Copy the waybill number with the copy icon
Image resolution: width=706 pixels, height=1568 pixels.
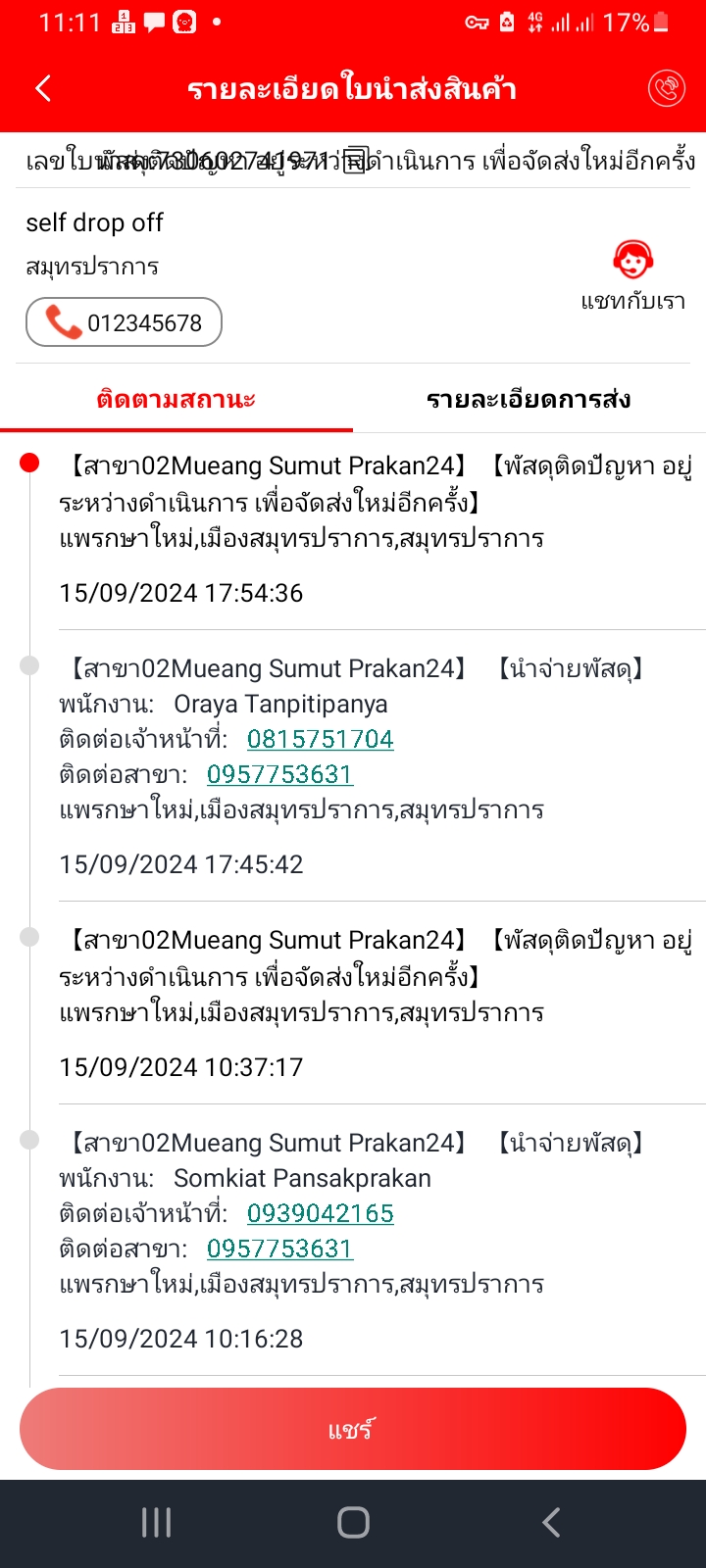[x=354, y=161]
